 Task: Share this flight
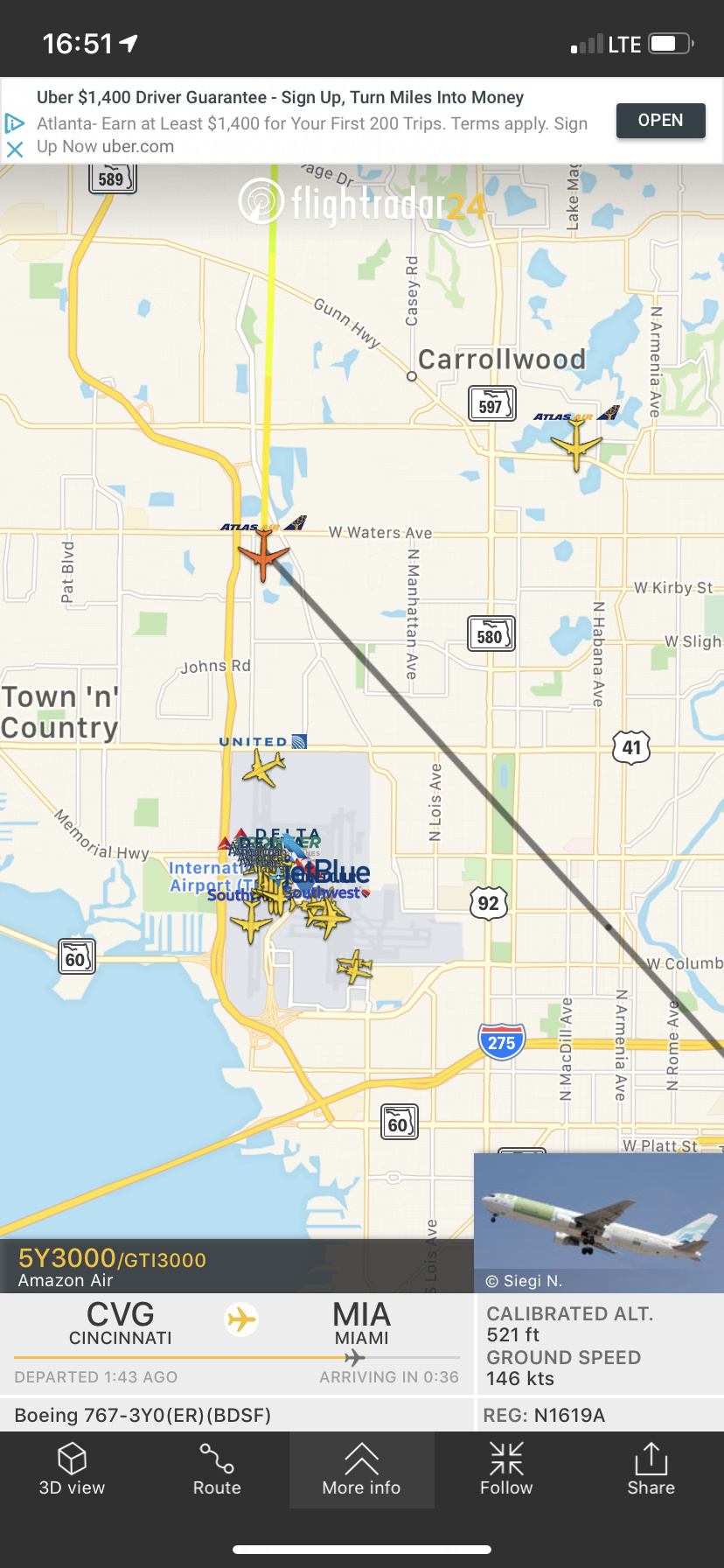point(651,1470)
